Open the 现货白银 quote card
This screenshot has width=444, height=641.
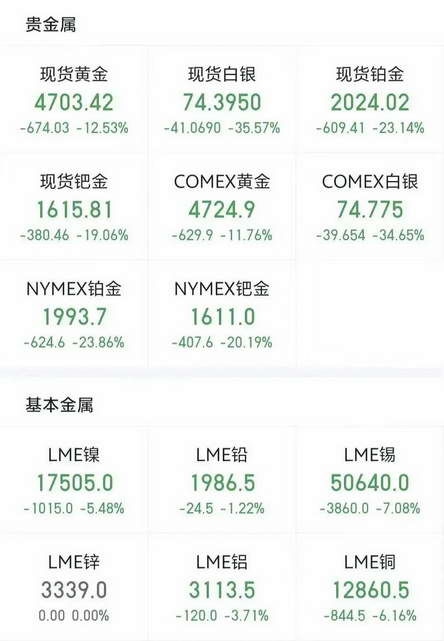tap(222, 100)
